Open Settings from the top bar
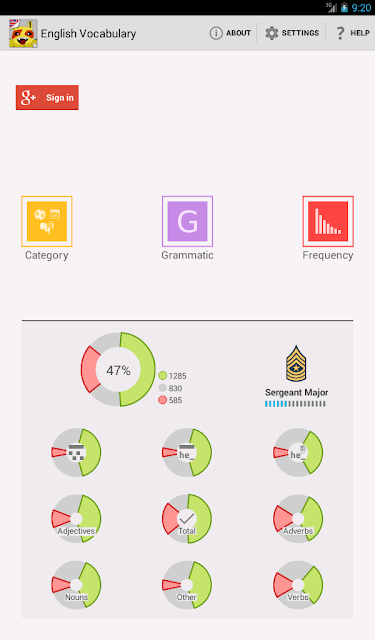The height and width of the screenshot is (640, 375). pyautogui.click(x=292, y=33)
